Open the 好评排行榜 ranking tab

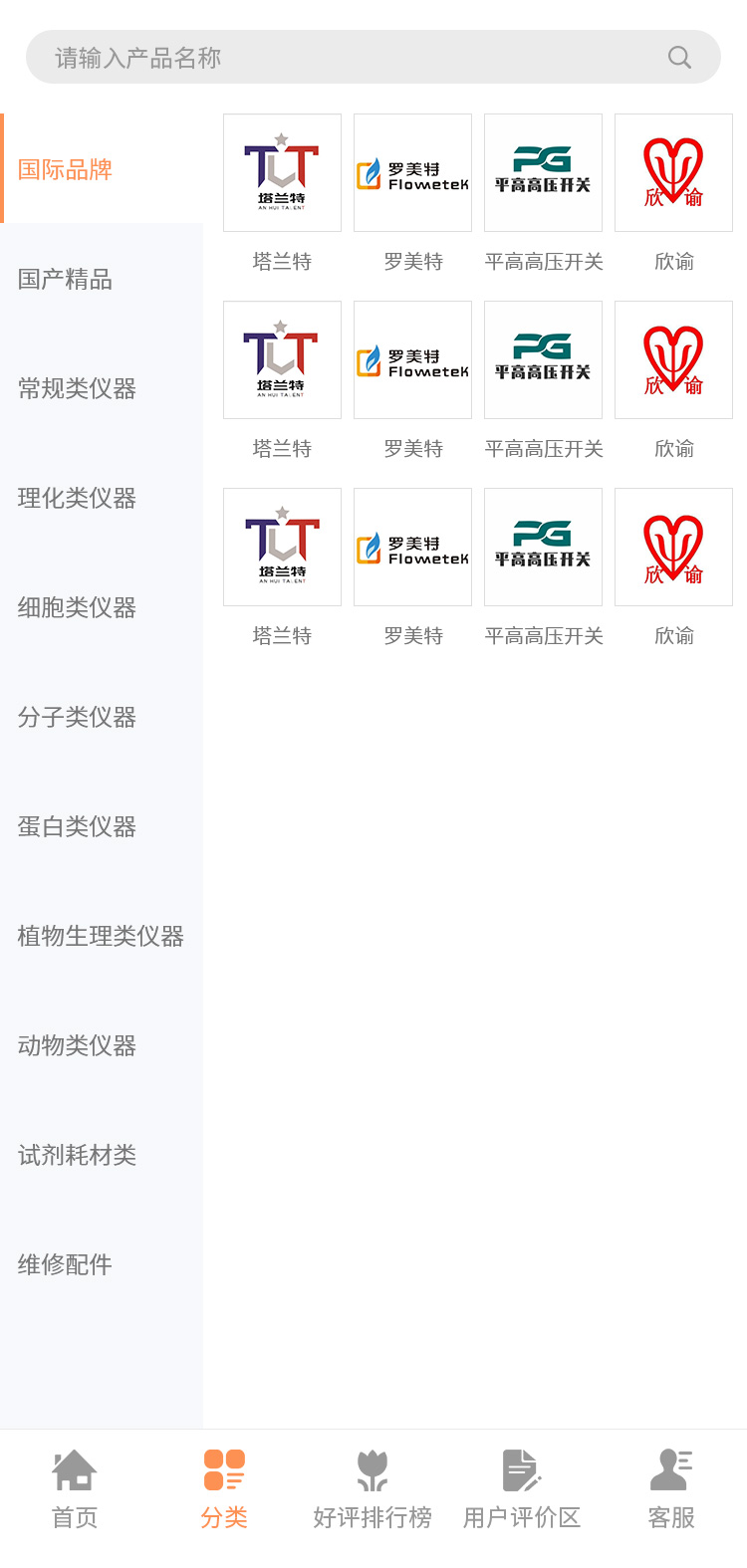click(373, 1489)
